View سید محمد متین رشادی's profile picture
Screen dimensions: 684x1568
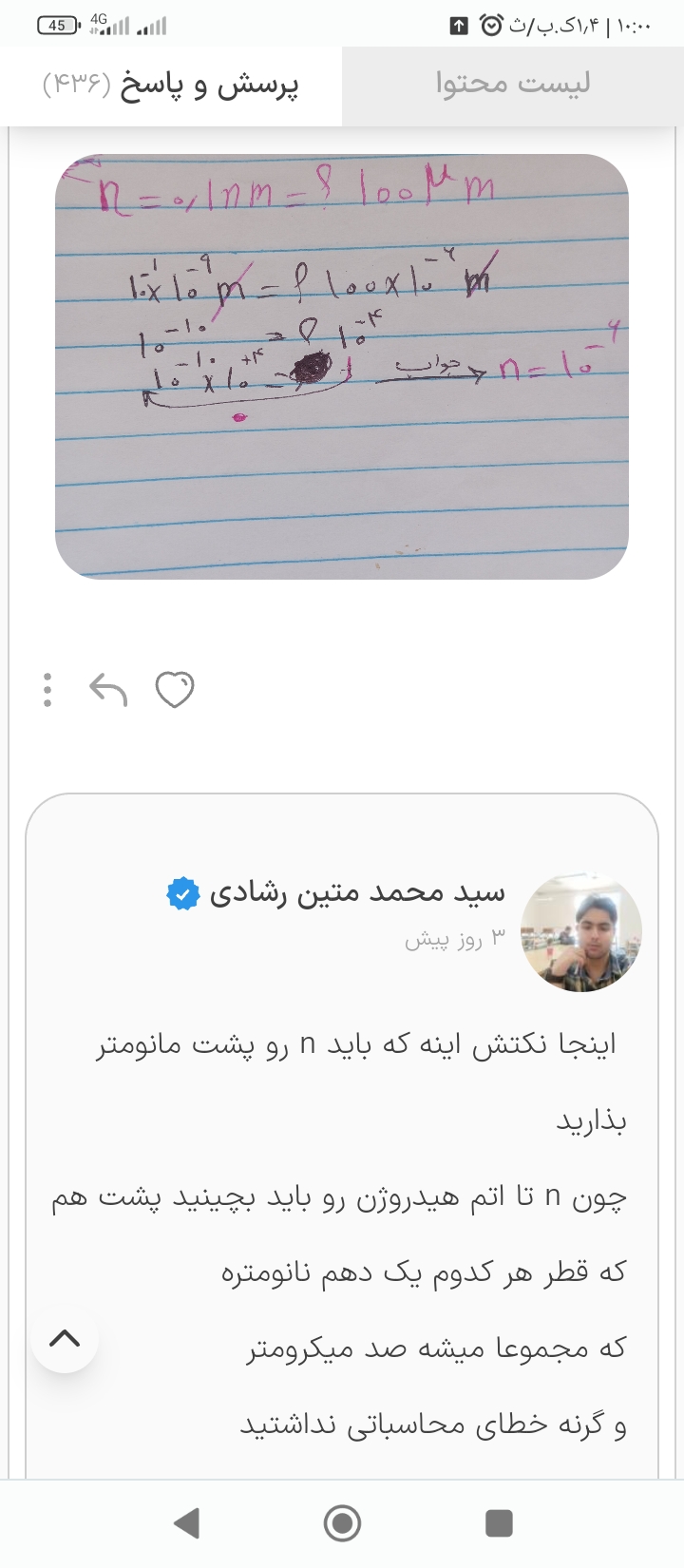[580, 932]
